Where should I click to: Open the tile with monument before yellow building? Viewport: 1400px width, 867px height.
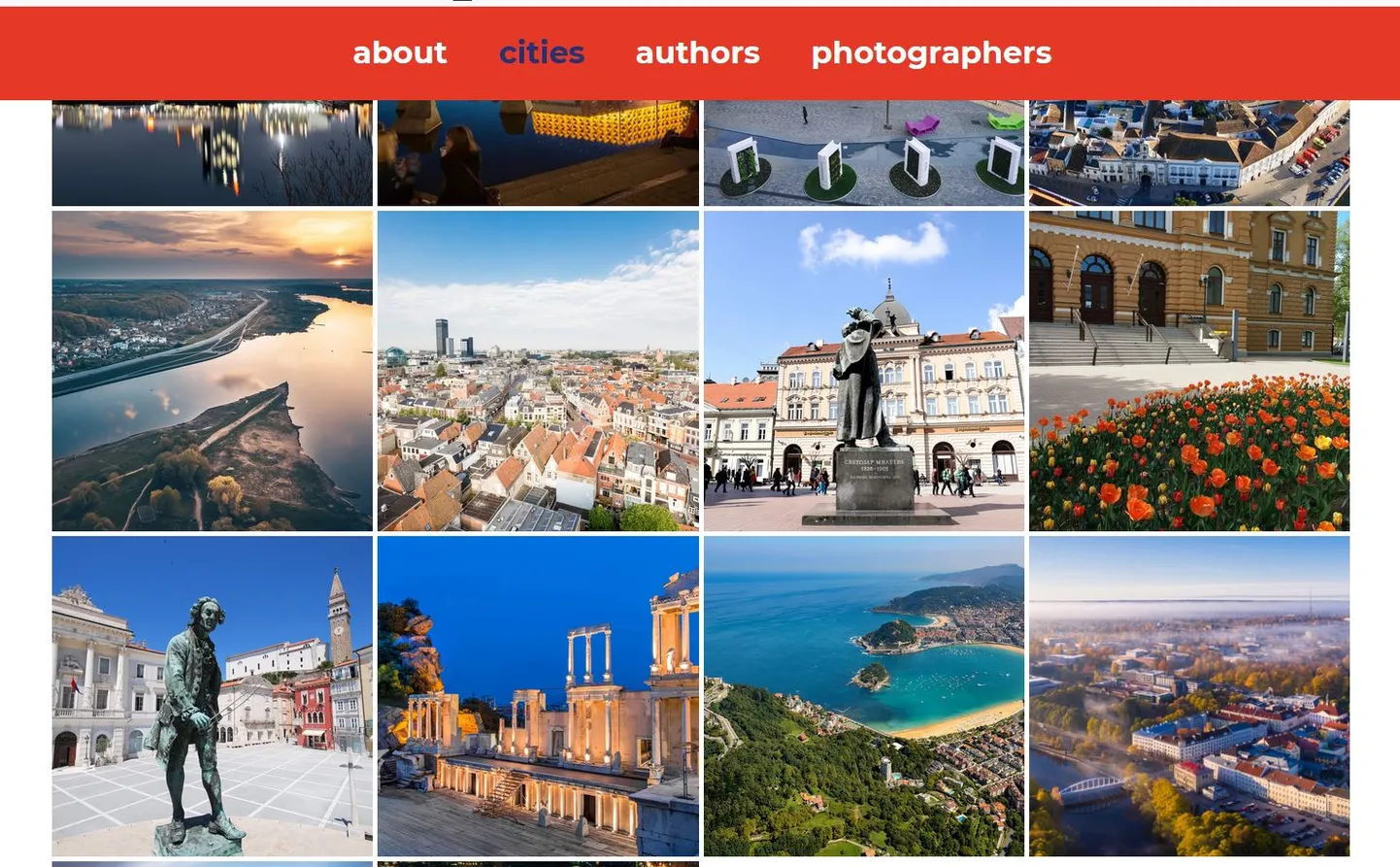click(863, 371)
